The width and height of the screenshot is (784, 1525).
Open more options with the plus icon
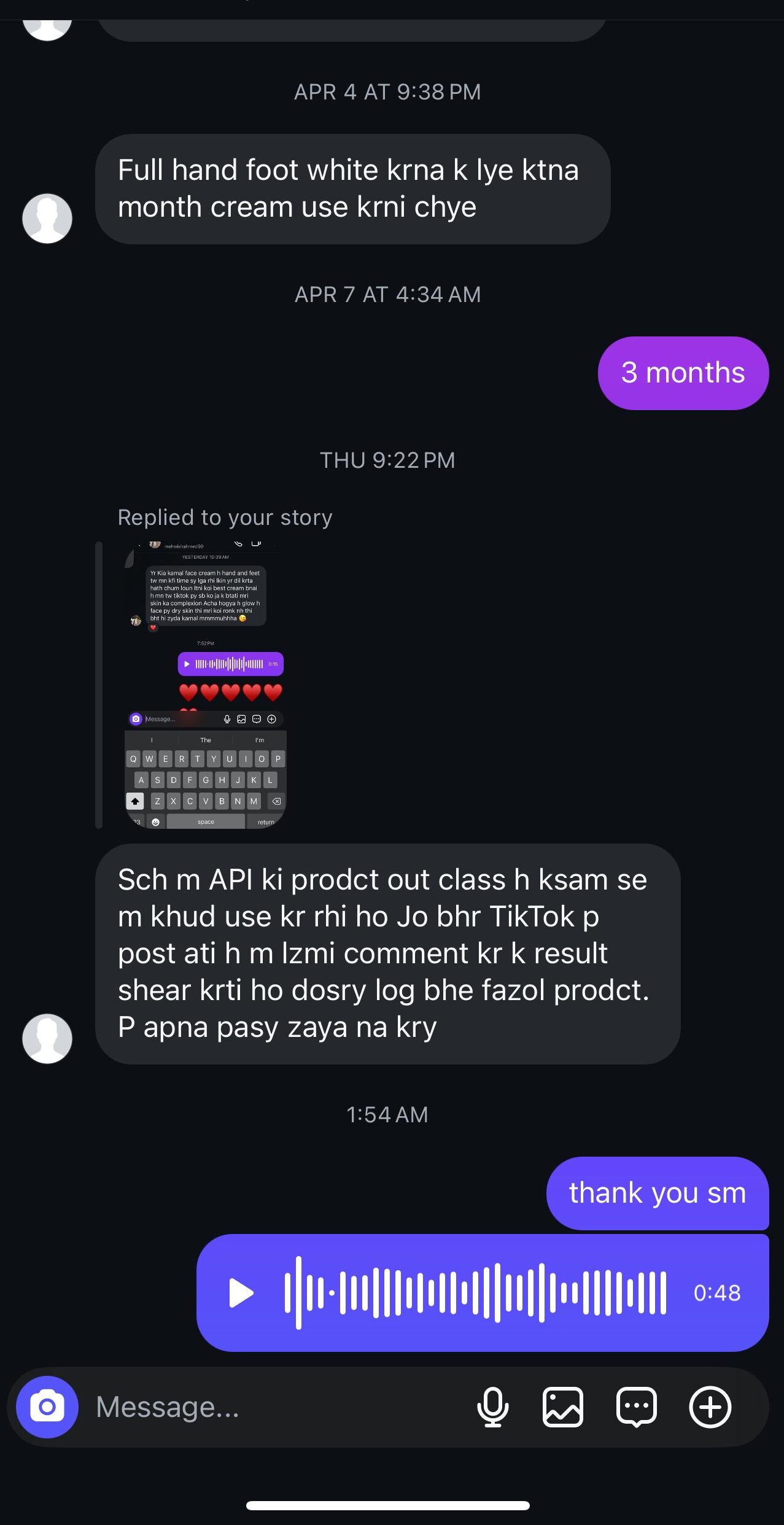[710, 1407]
